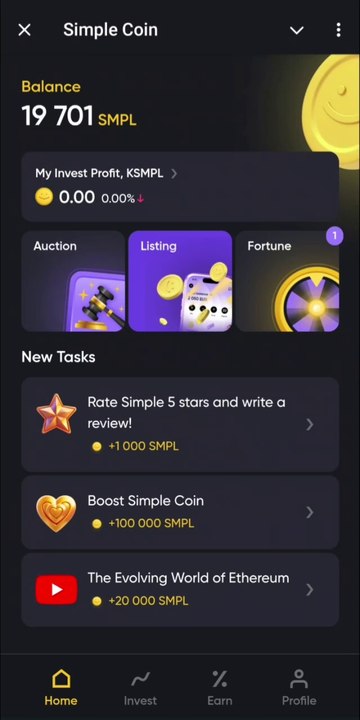This screenshot has height=720, width=360.
Task: Open The Evolving World of Ethereum task
Action: 180,590
